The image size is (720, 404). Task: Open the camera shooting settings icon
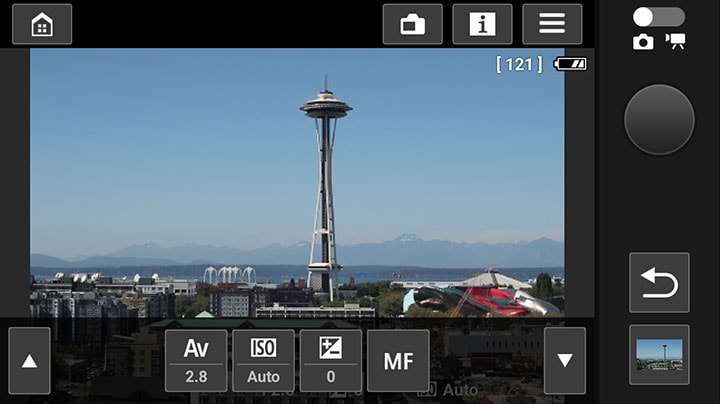pyautogui.click(x=412, y=25)
